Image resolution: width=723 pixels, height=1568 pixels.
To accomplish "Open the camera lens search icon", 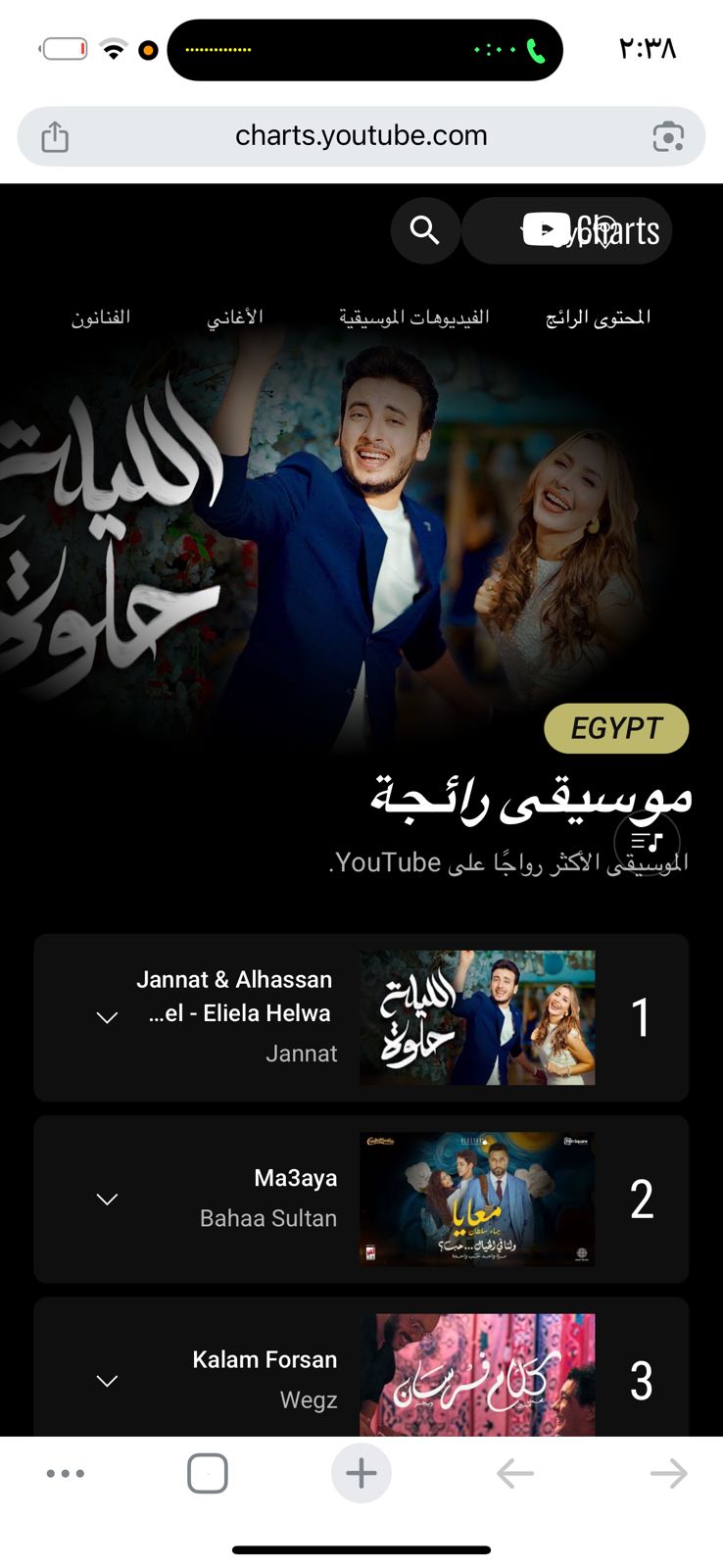I will coord(668,136).
